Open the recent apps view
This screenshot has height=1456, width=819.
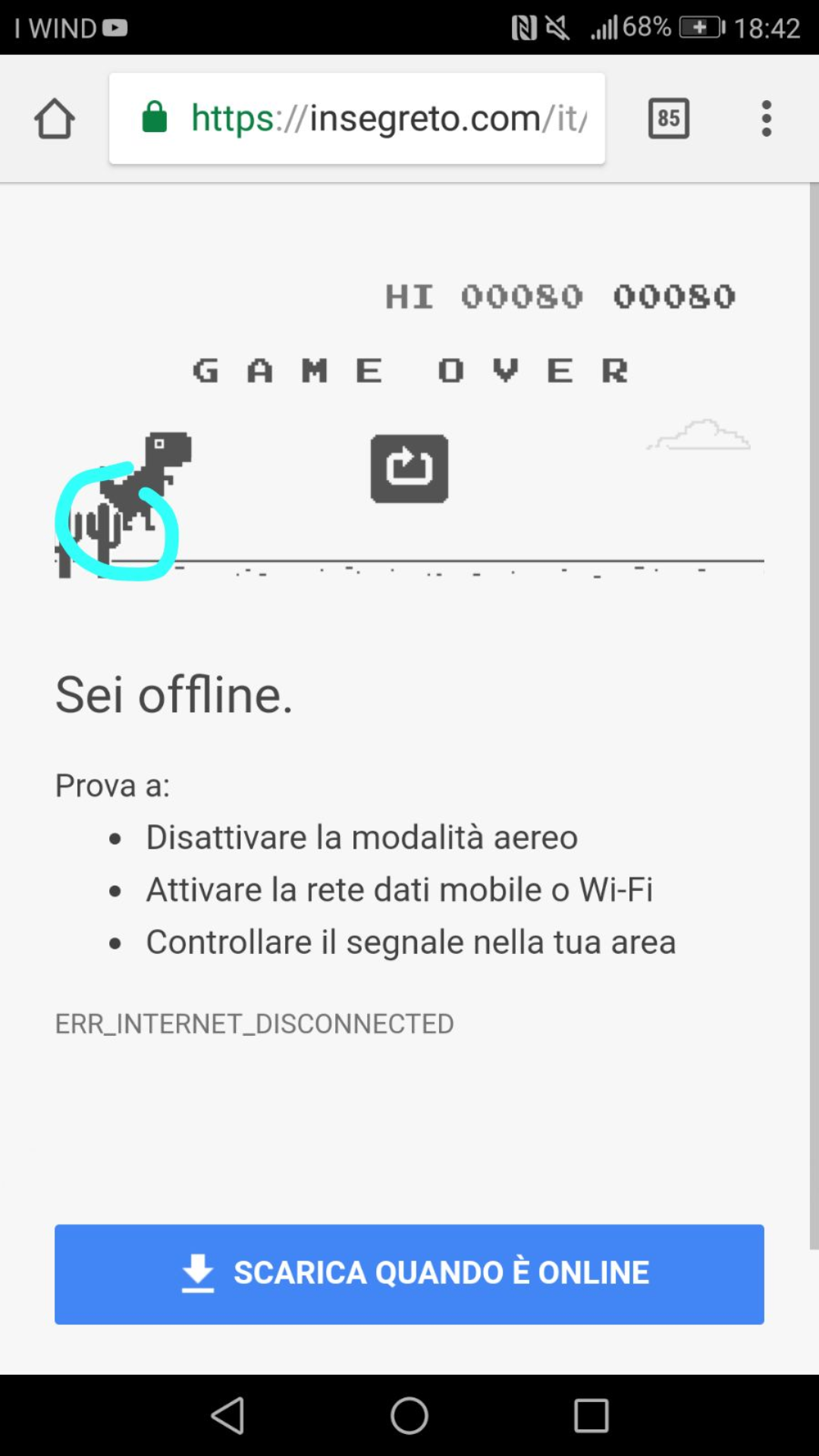click(x=591, y=1415)
